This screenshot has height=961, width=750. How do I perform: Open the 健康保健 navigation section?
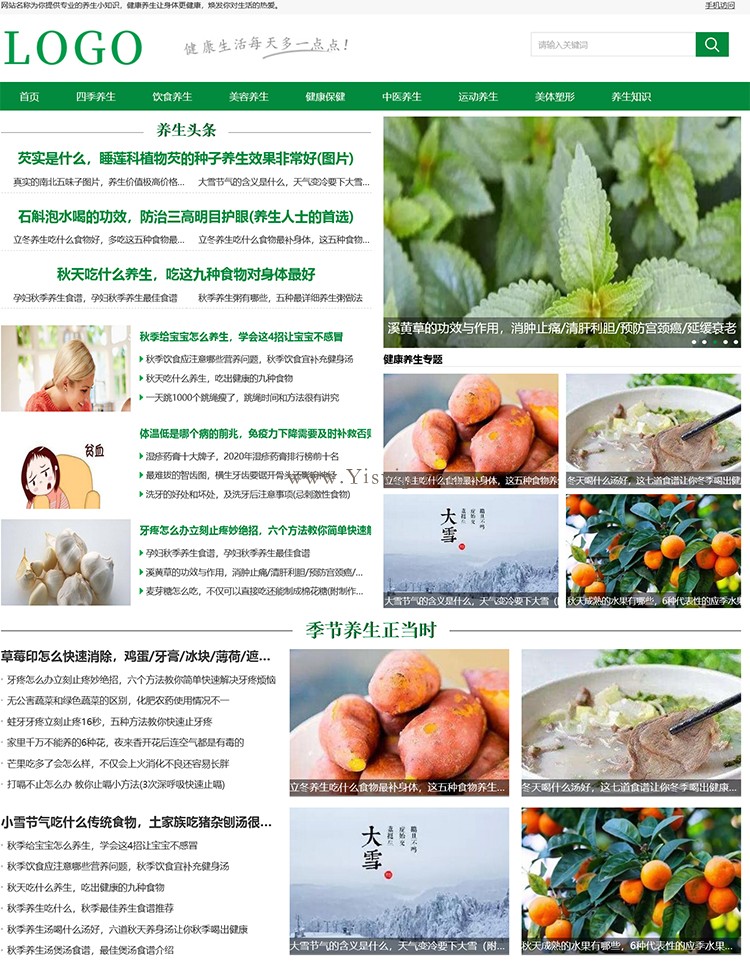pyautogui.click(x=325, y=97)
